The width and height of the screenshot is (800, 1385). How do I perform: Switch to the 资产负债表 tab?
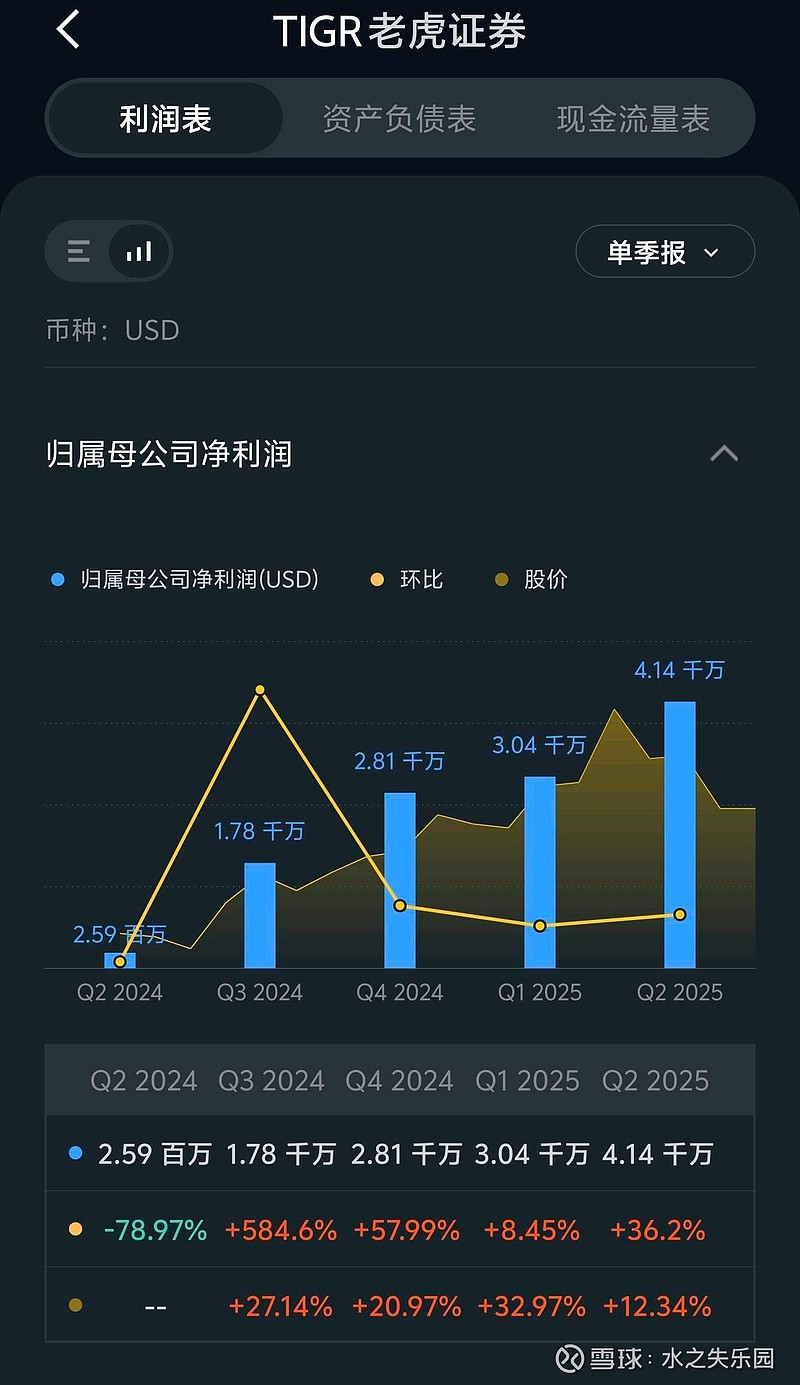click(399, 118)
